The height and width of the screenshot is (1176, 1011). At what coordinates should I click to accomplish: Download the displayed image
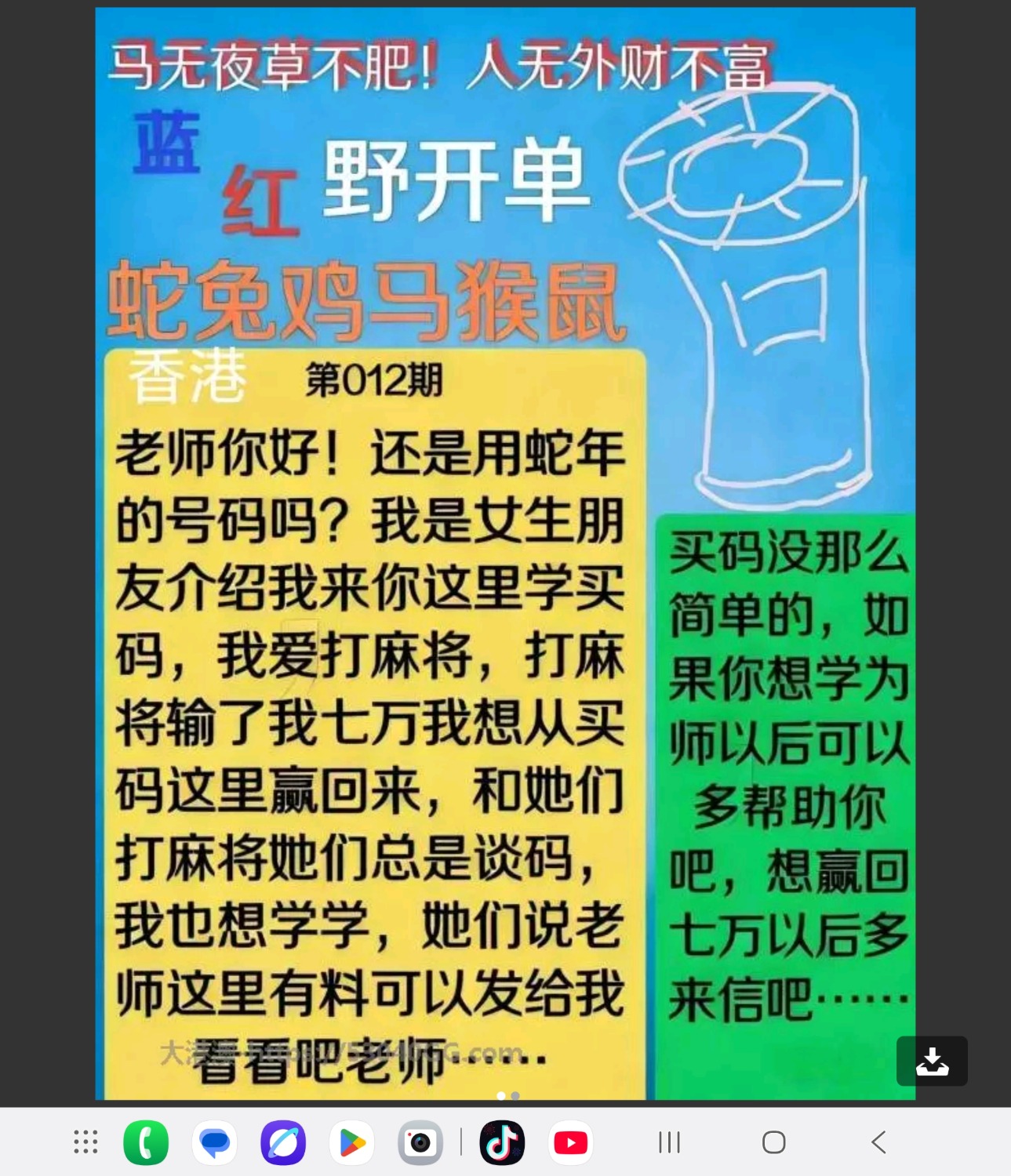tap(932, 1062)
